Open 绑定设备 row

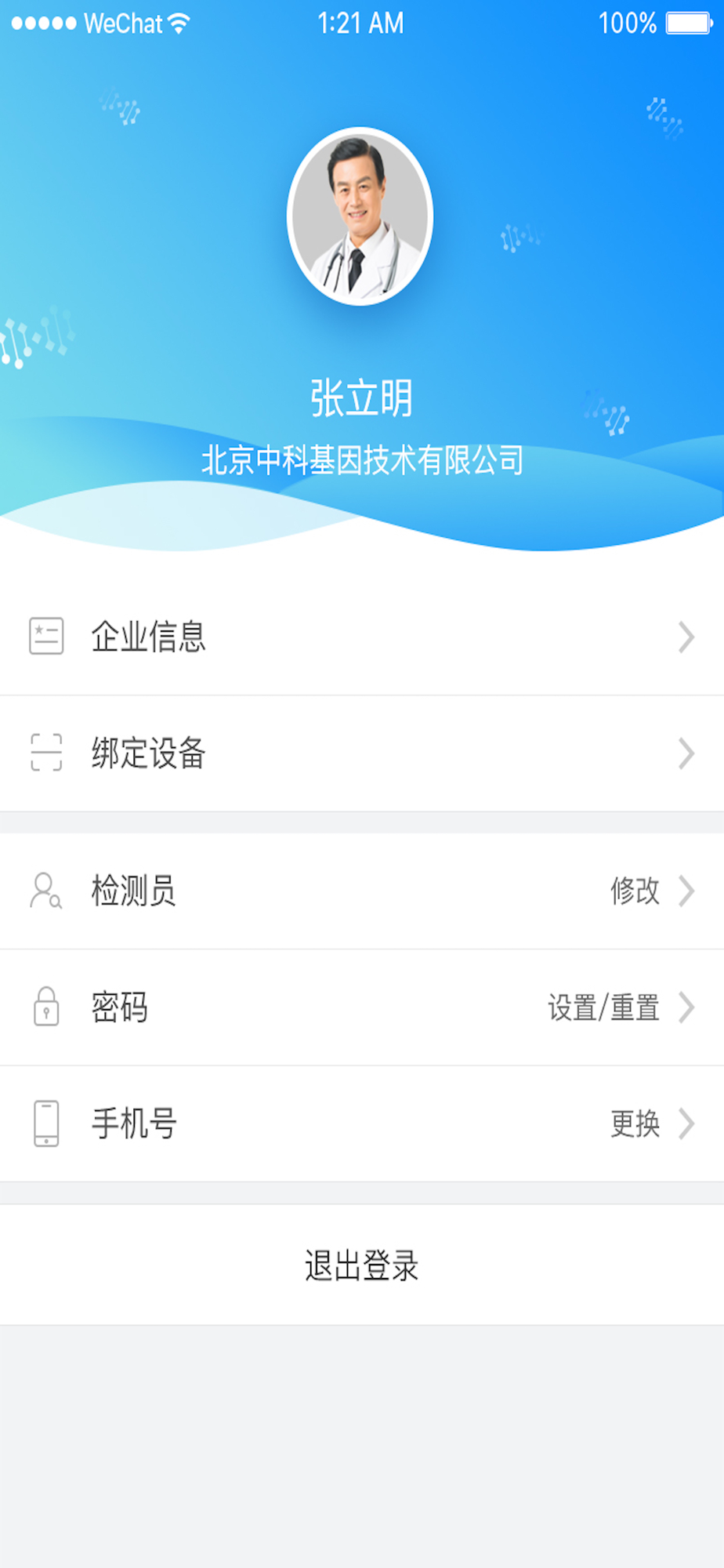(360, 753)
